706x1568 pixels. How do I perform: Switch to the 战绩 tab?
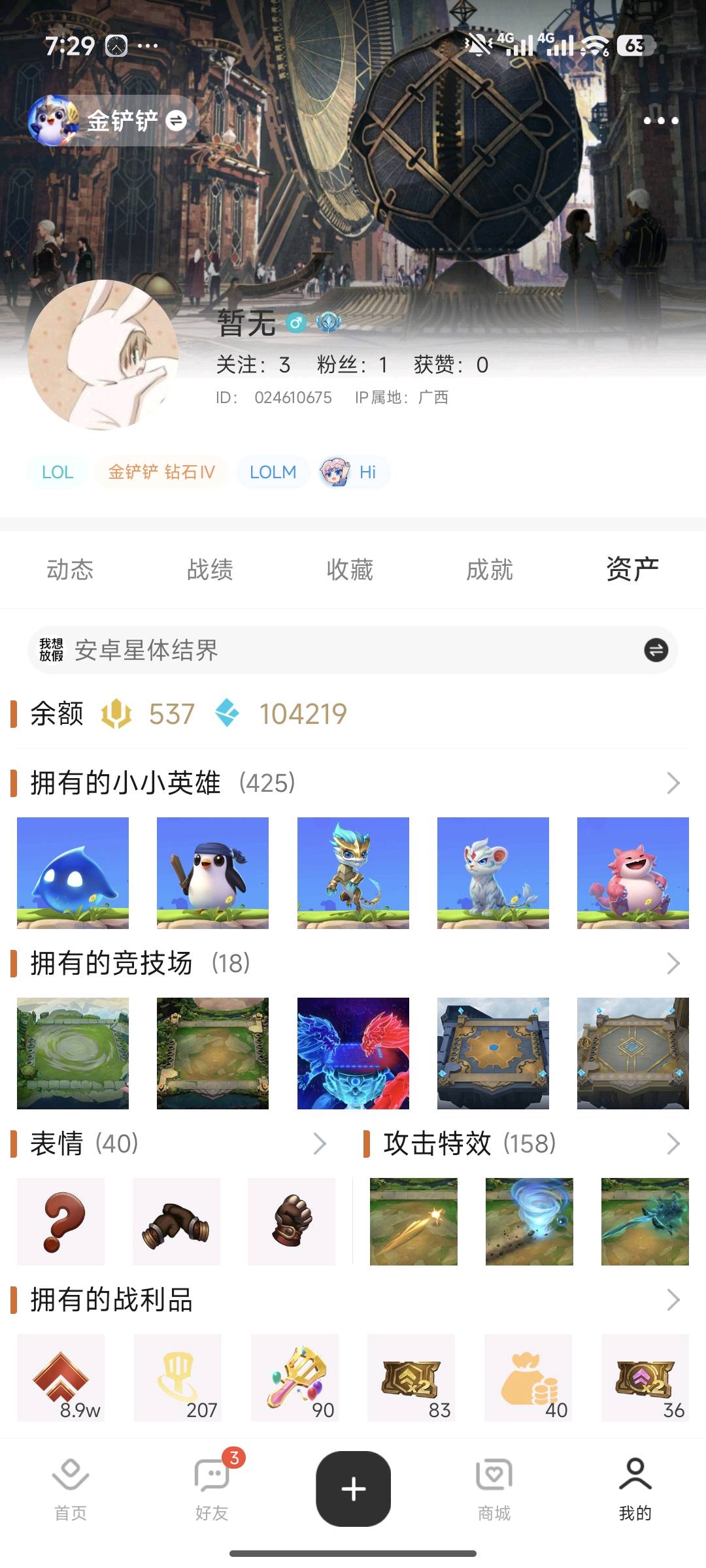(210, 570)
